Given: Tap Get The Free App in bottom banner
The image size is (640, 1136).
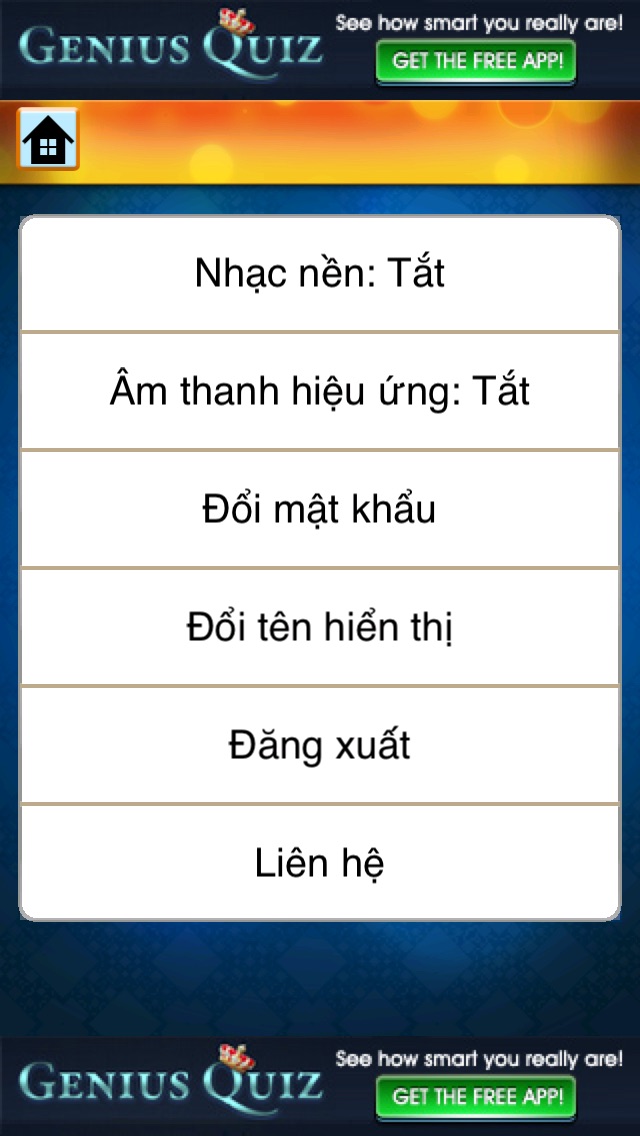Looking at the screenshot, I should pyautogui.click(x=475, y=1096).
